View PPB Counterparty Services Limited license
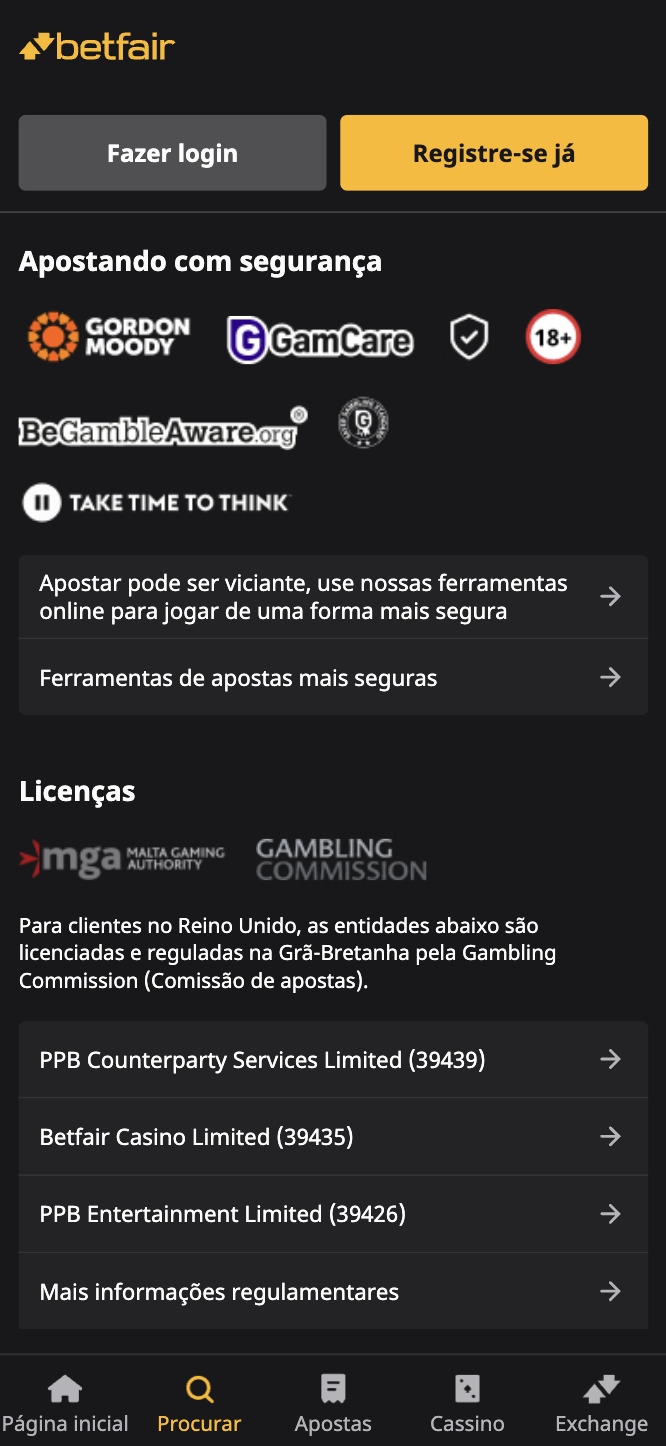 (333, 1059)
